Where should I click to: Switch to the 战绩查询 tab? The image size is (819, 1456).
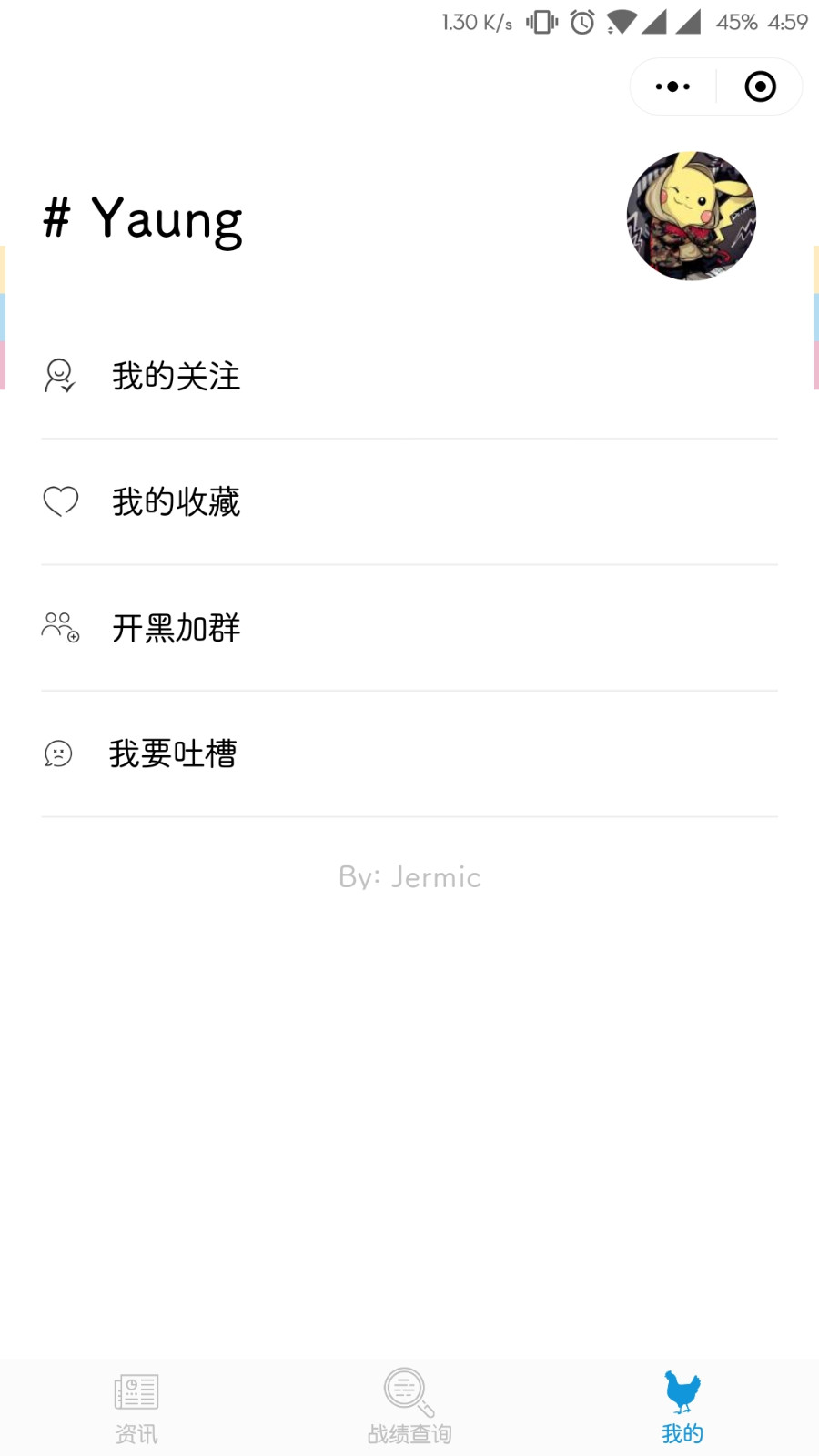(x=409, y=1408)
